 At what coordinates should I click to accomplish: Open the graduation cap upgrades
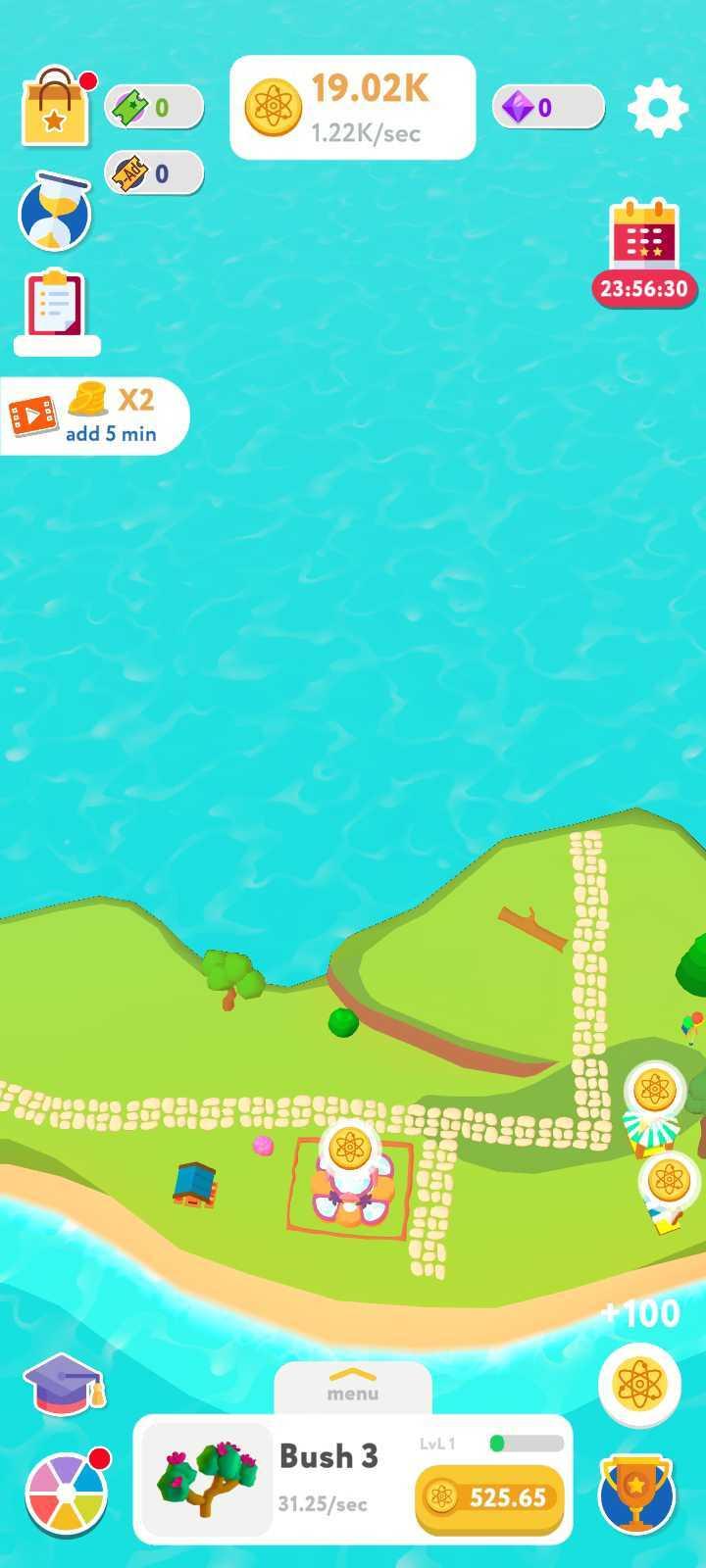[x=64, y=1383]
